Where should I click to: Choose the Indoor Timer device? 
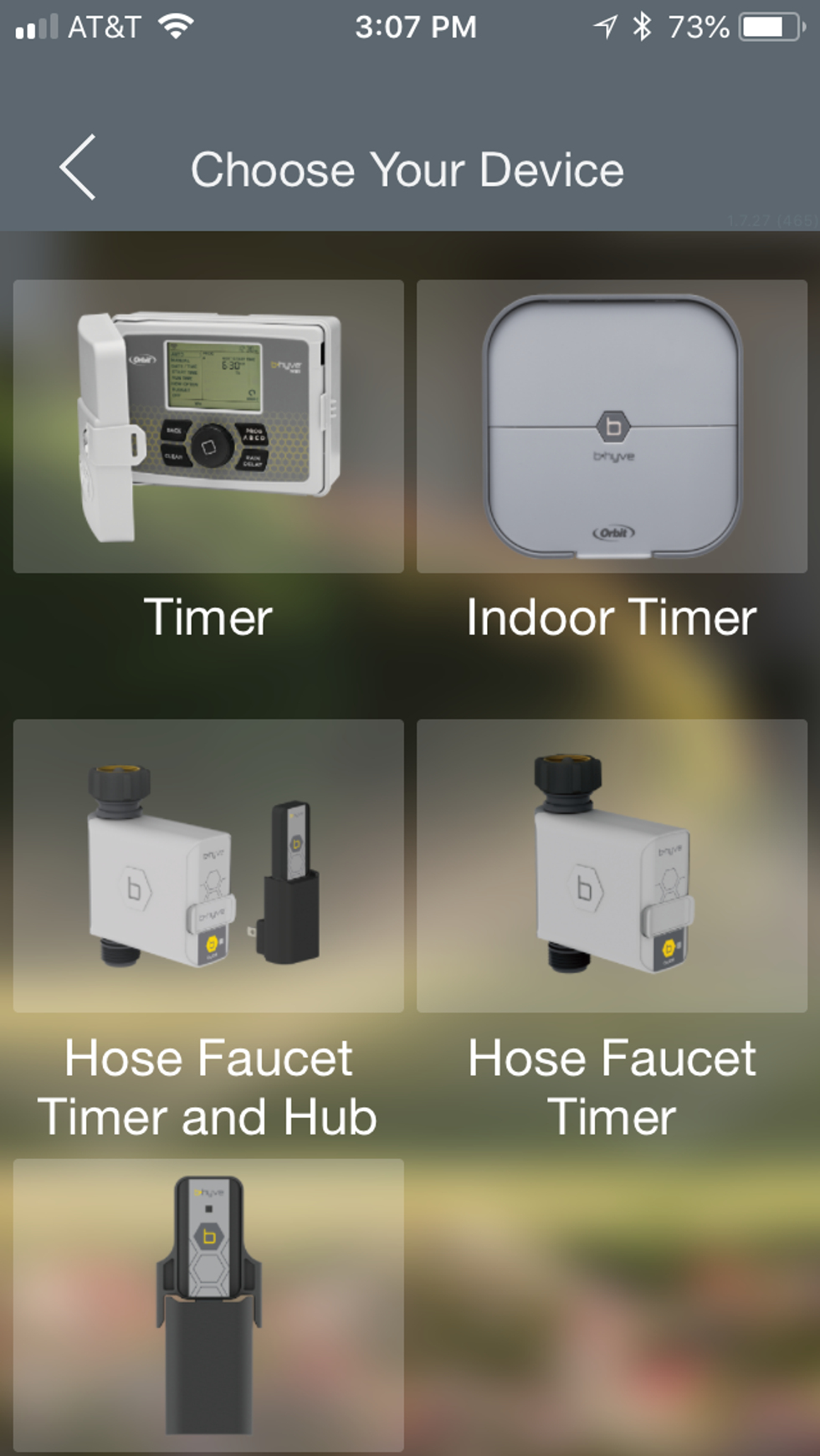tap(612, 427)
